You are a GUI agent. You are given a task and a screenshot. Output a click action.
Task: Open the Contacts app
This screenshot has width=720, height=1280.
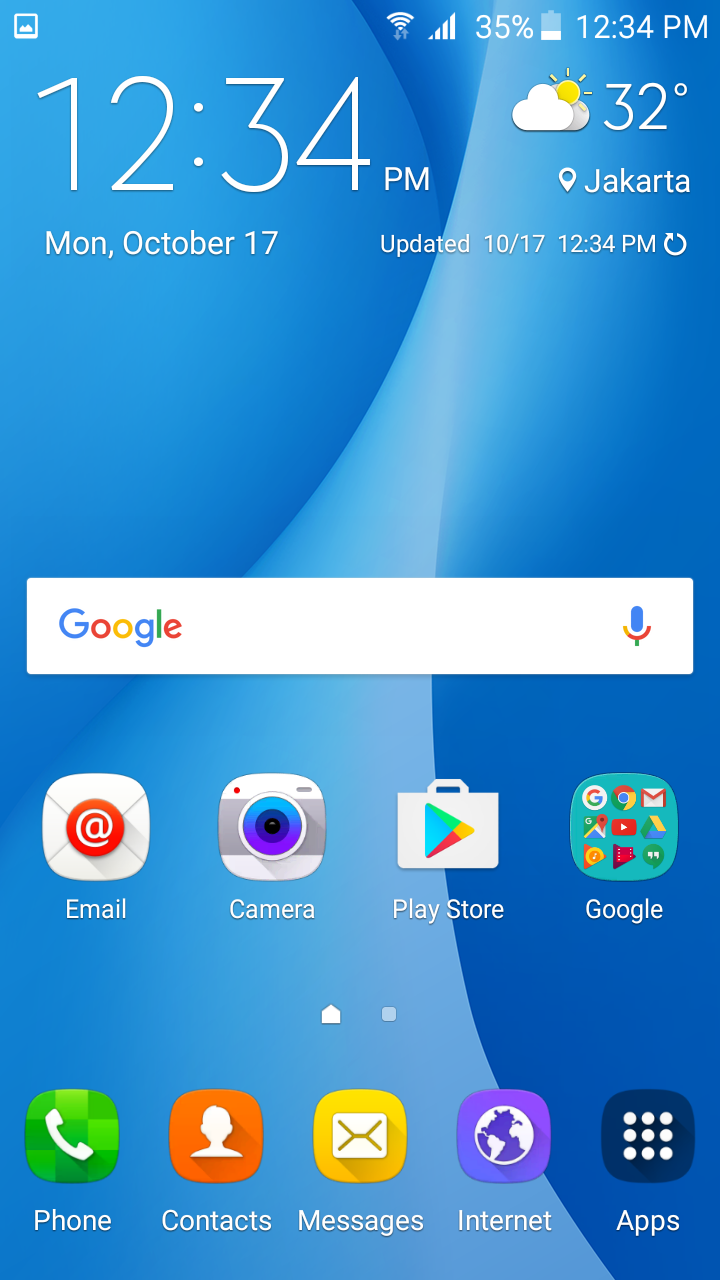216,1137
